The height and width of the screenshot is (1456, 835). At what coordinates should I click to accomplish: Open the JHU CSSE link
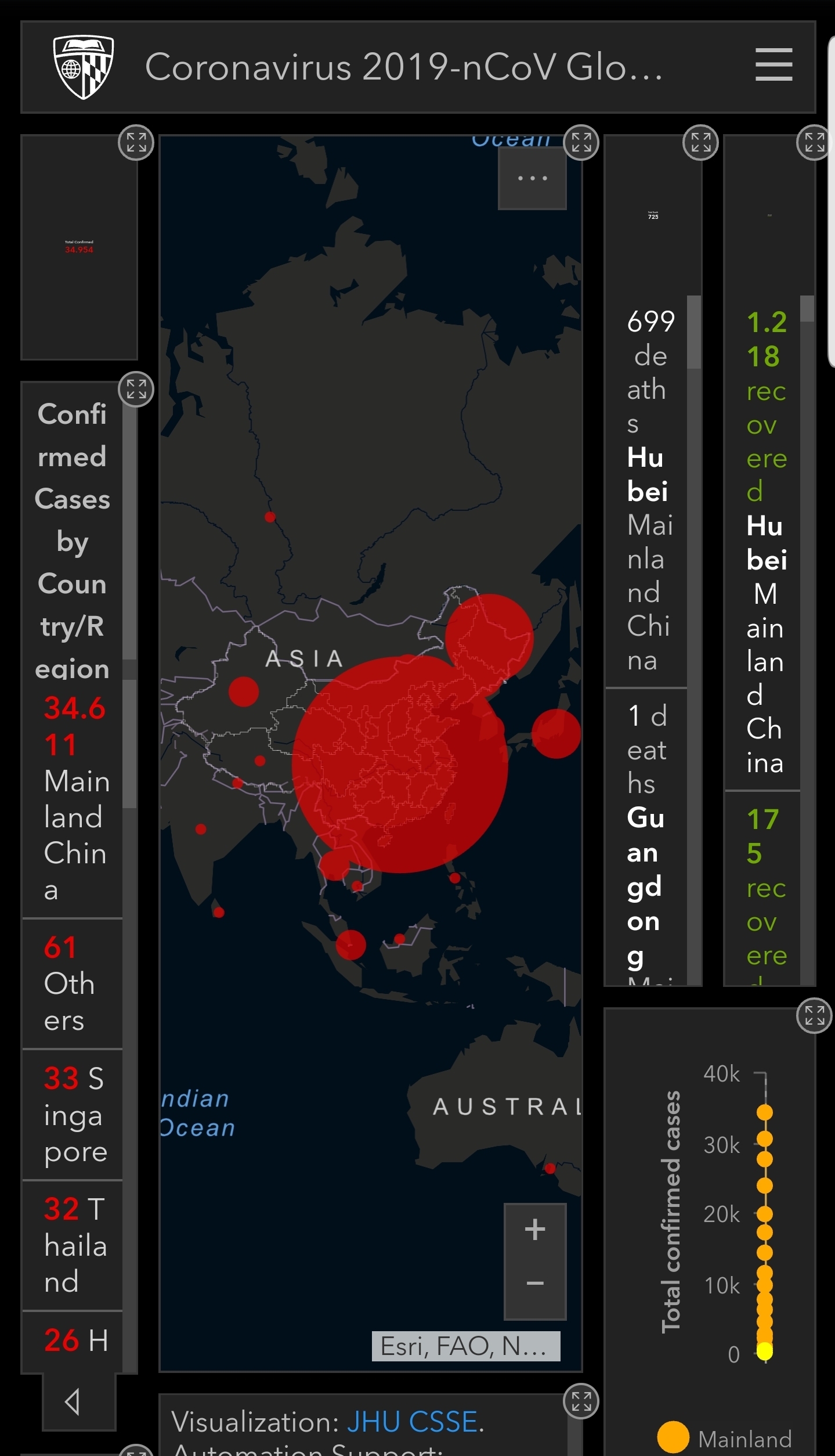(x=413, y=1422)
